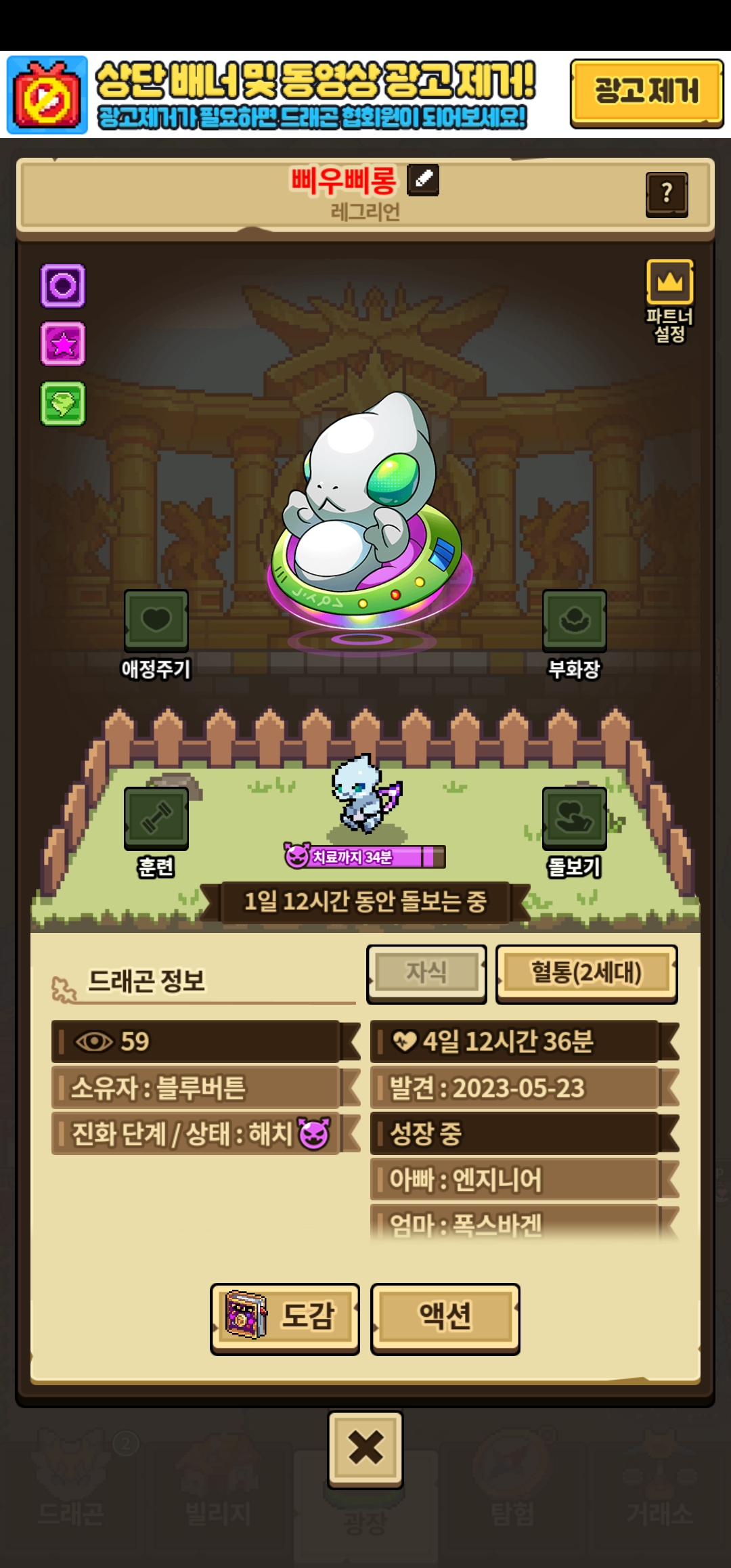Open the question mark help
The height and width of the screenshot is (1568, 731).
[667, 194]
